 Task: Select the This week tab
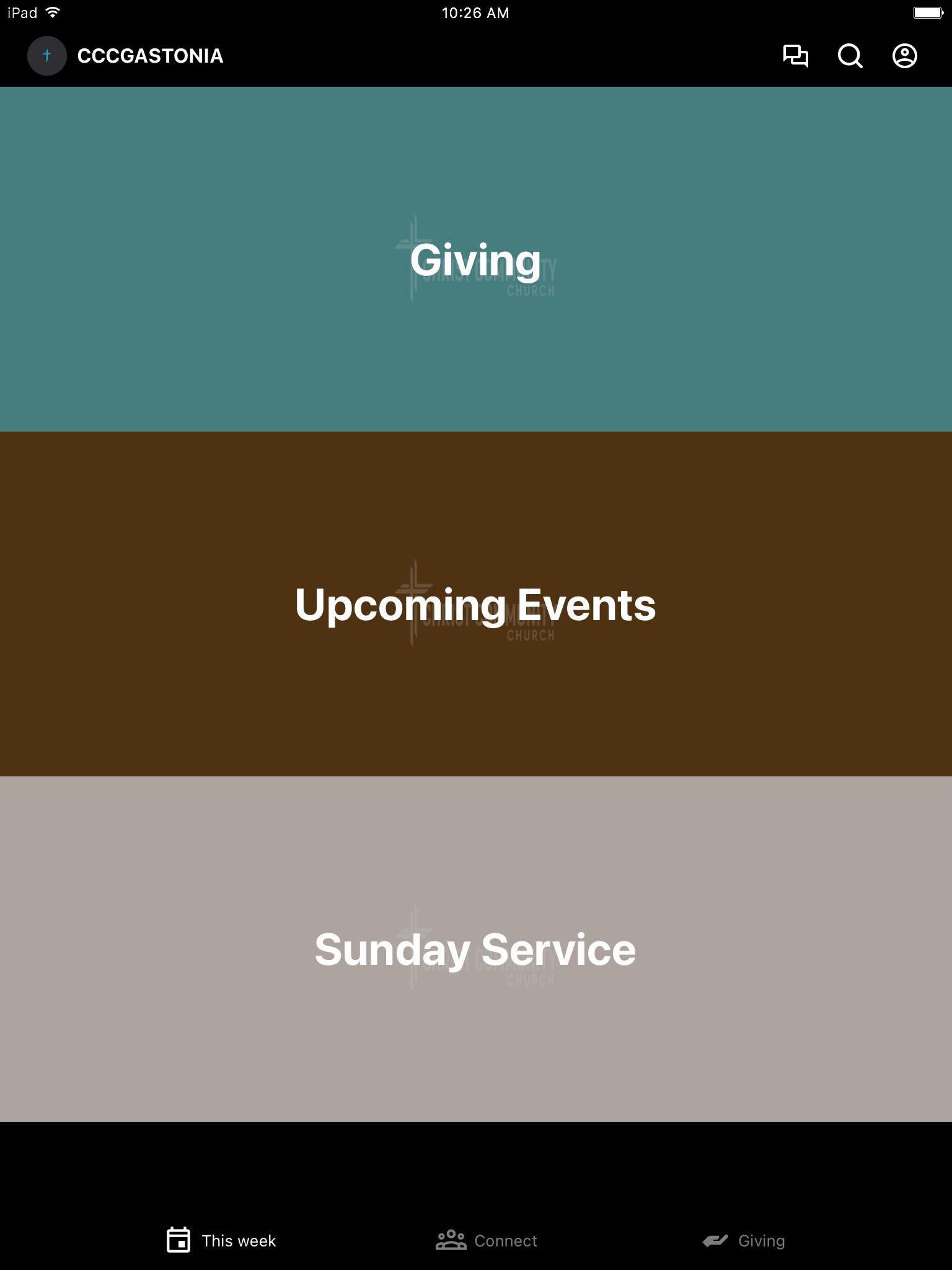pyautogui.click(x=221, y=1240)
